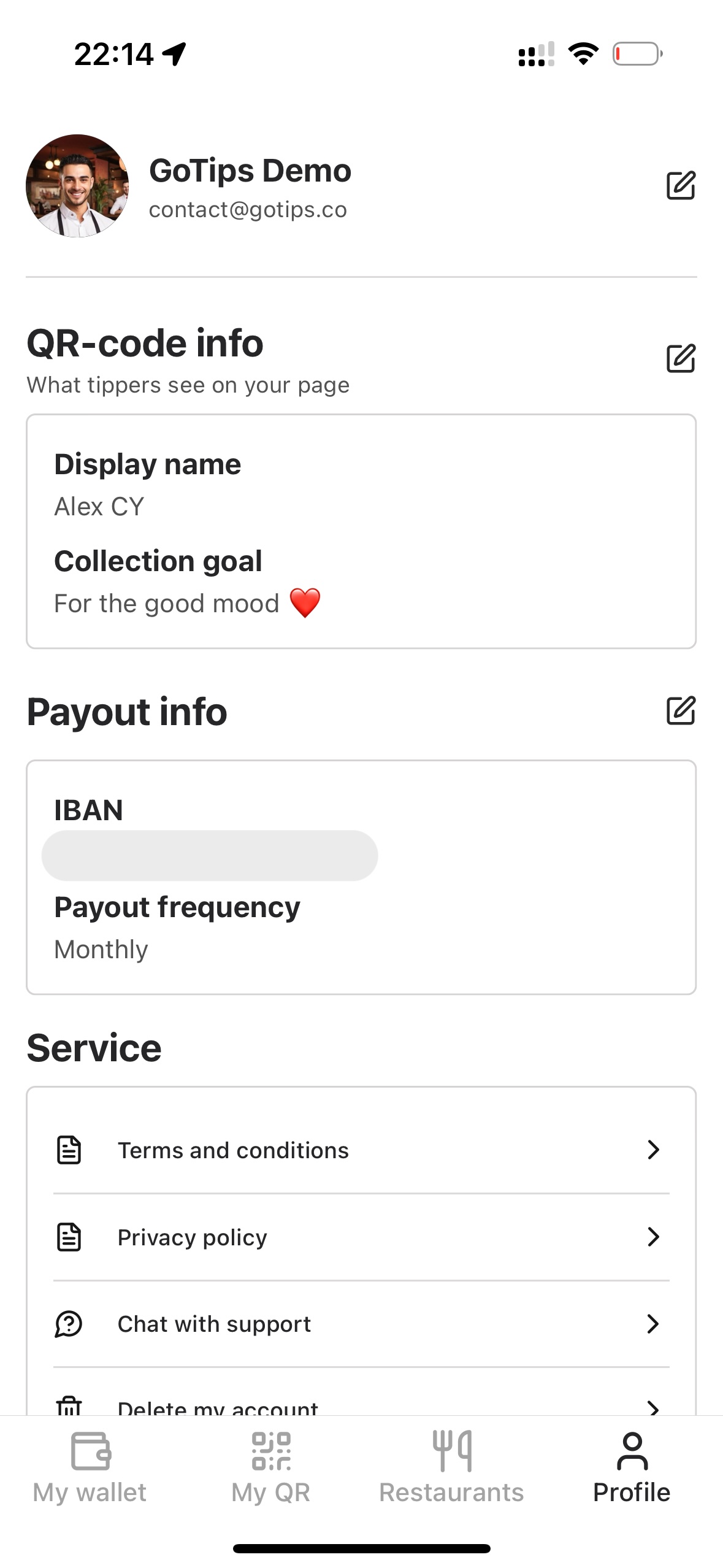Click the hidden IBAN field

pos(208,855)
